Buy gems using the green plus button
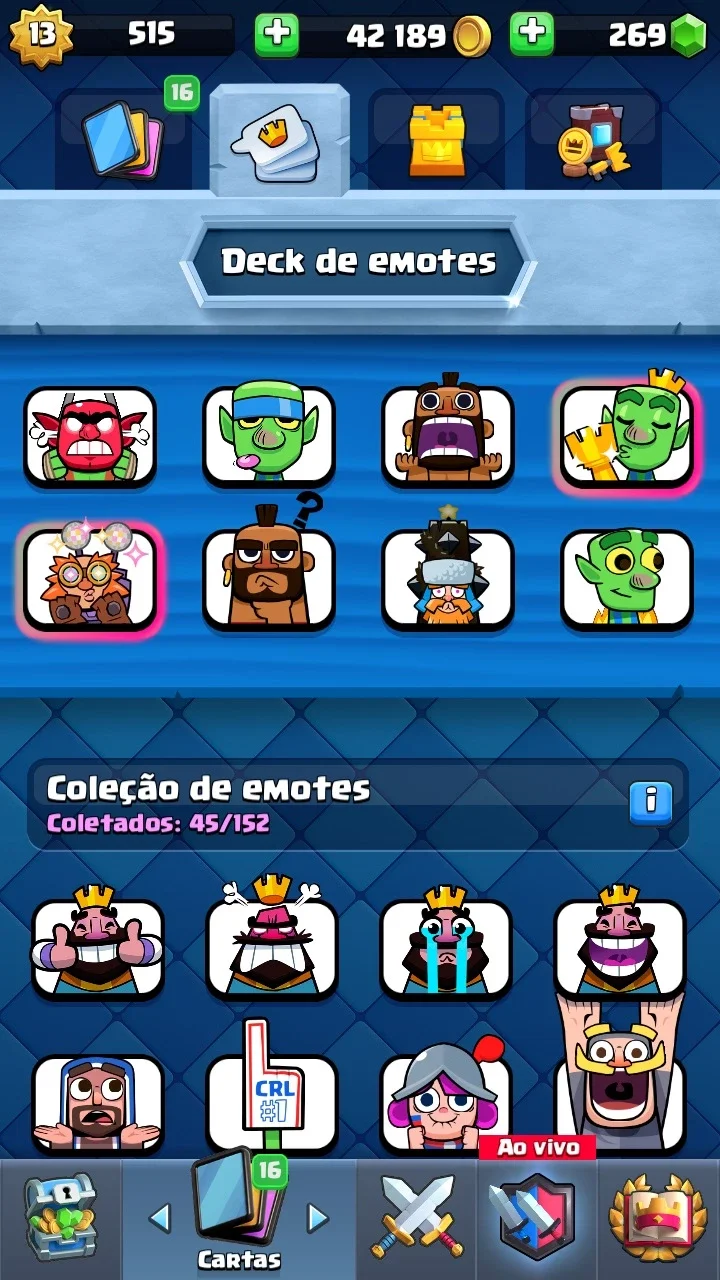 click(x=532, y=35)
